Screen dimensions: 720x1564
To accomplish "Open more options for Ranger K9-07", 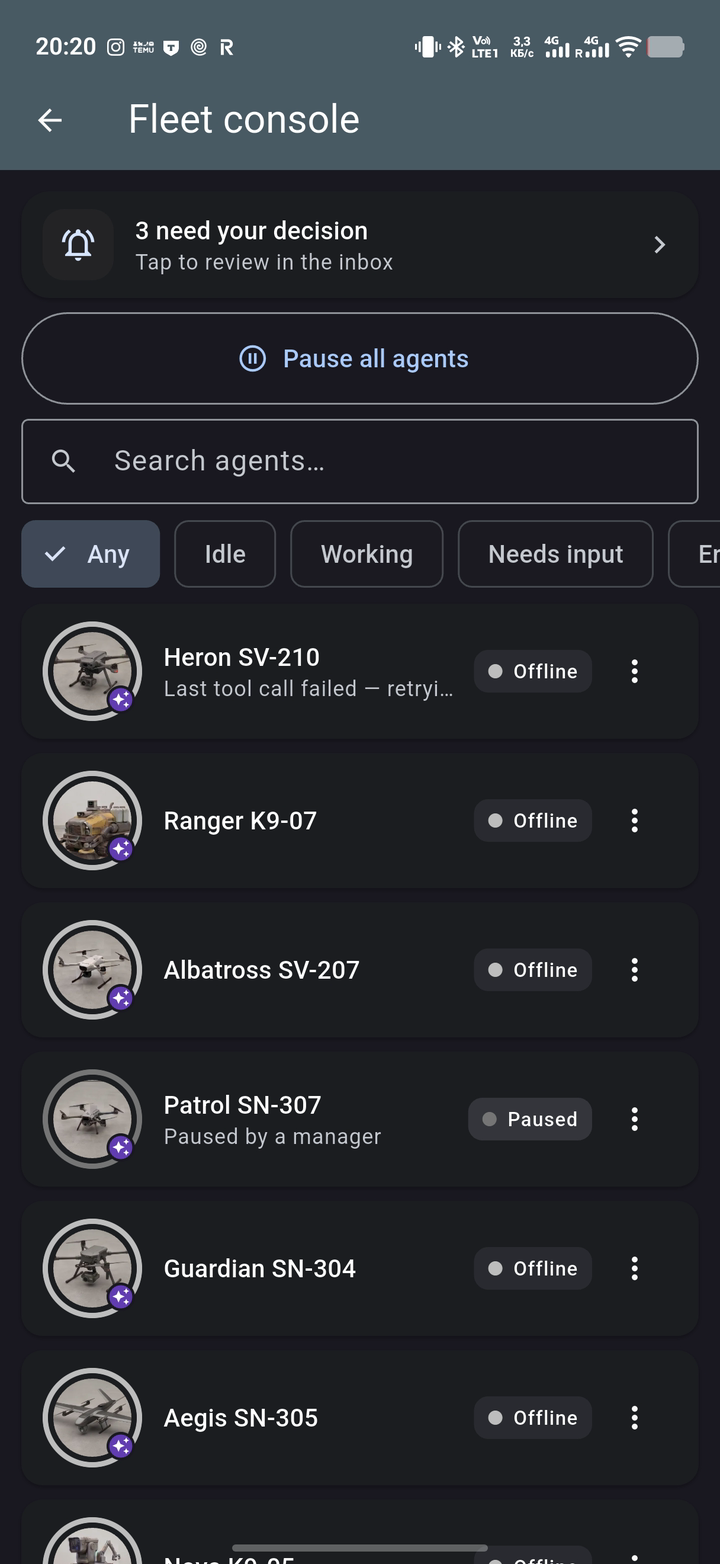I will [634, 820].
